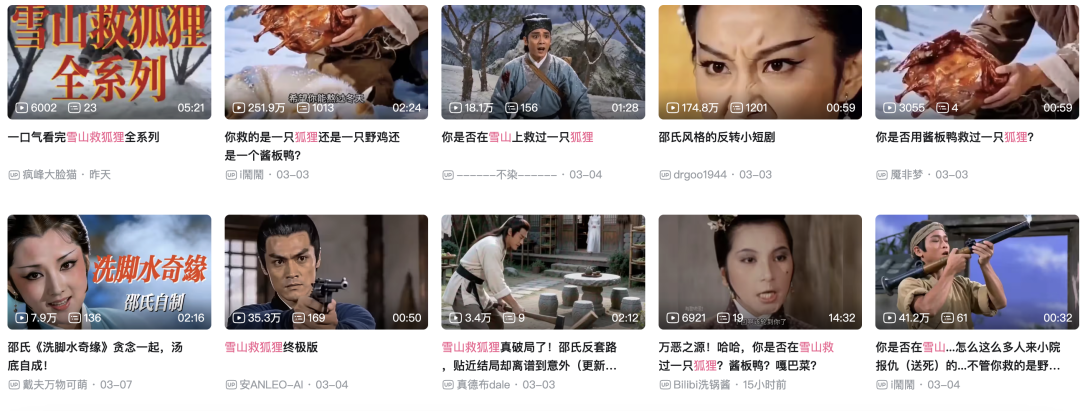
Task: Visit uploader 病峰大脸猫's profile
Action: pos(50,175)
